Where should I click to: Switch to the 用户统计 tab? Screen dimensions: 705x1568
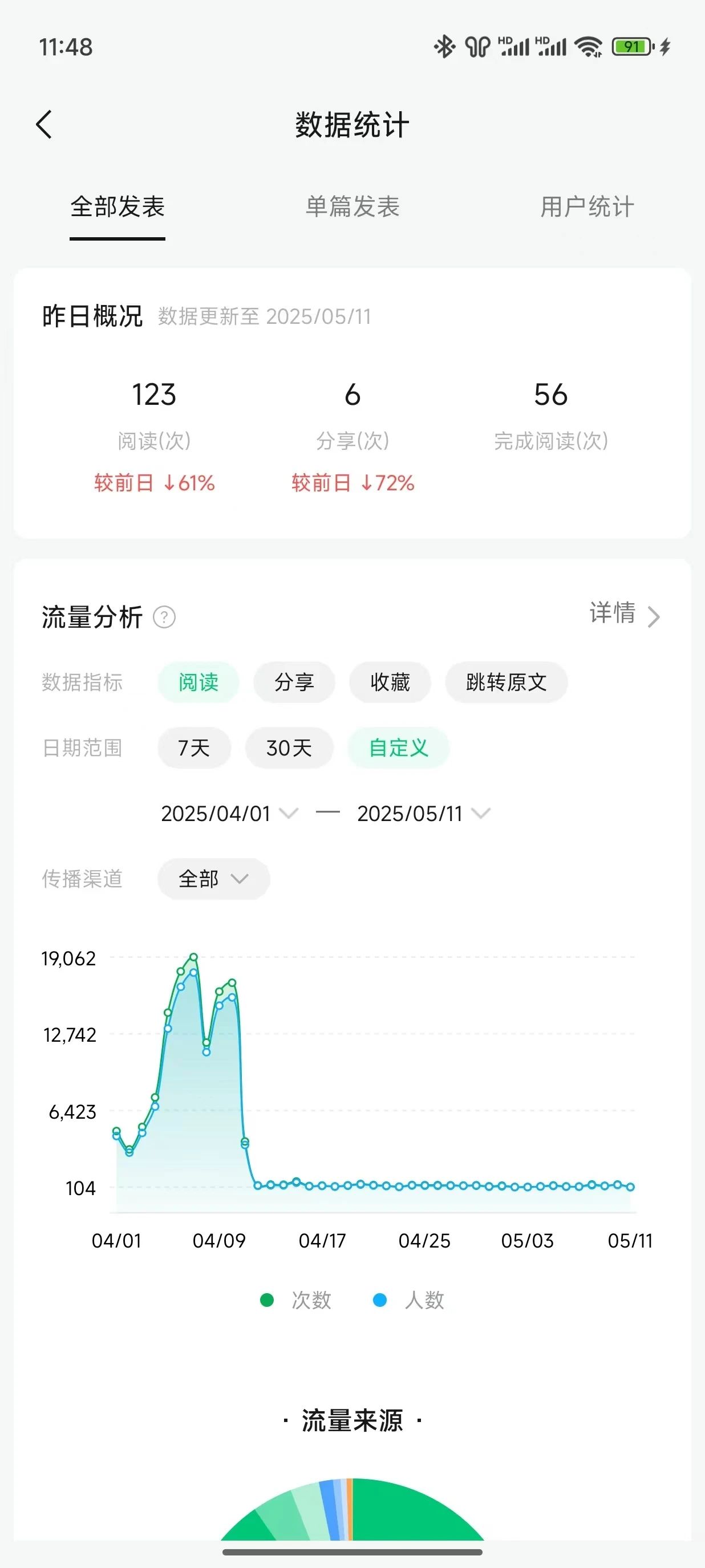click(587, 206)
